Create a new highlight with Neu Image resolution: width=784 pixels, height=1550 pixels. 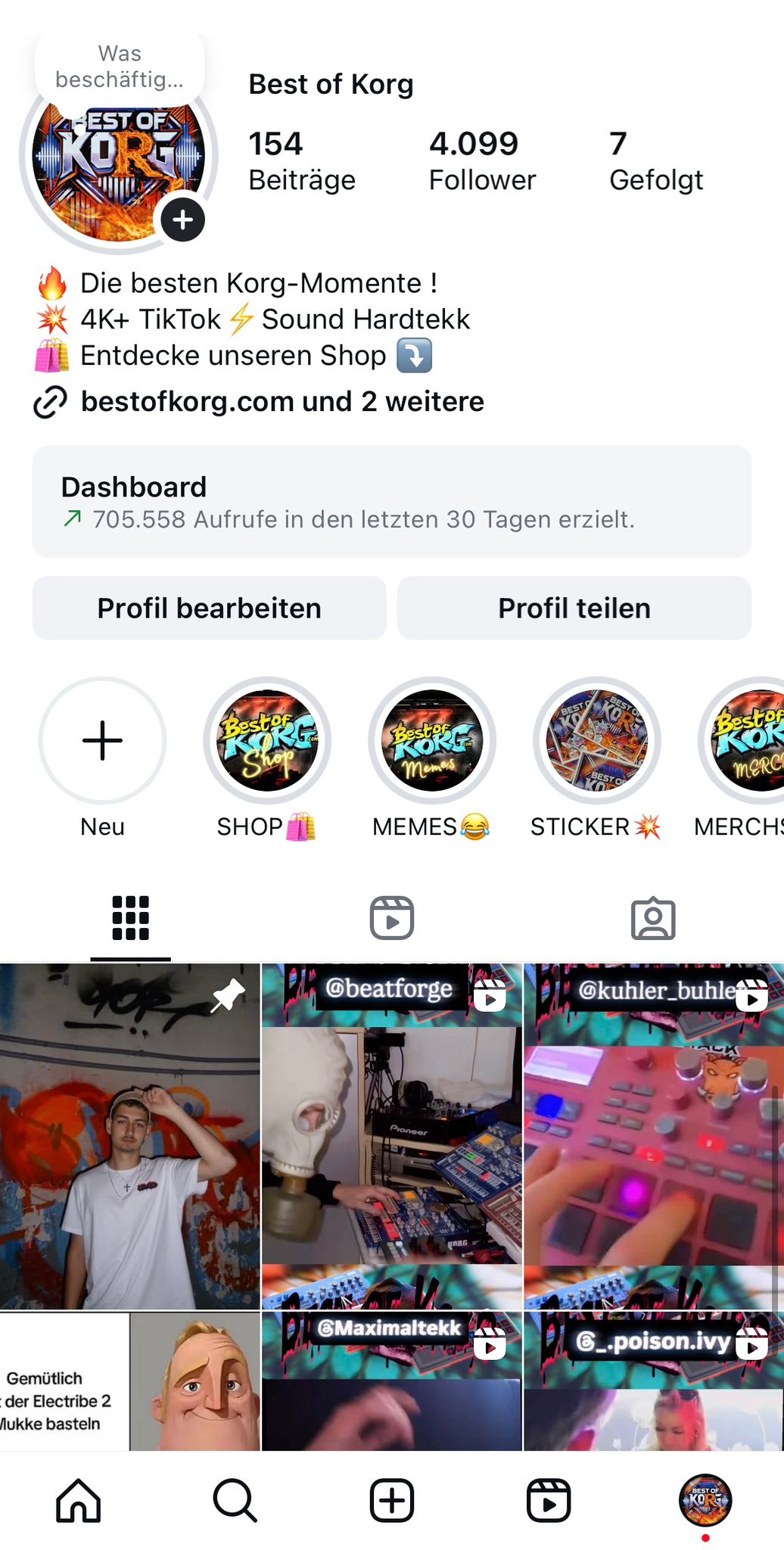click(102, 740)
